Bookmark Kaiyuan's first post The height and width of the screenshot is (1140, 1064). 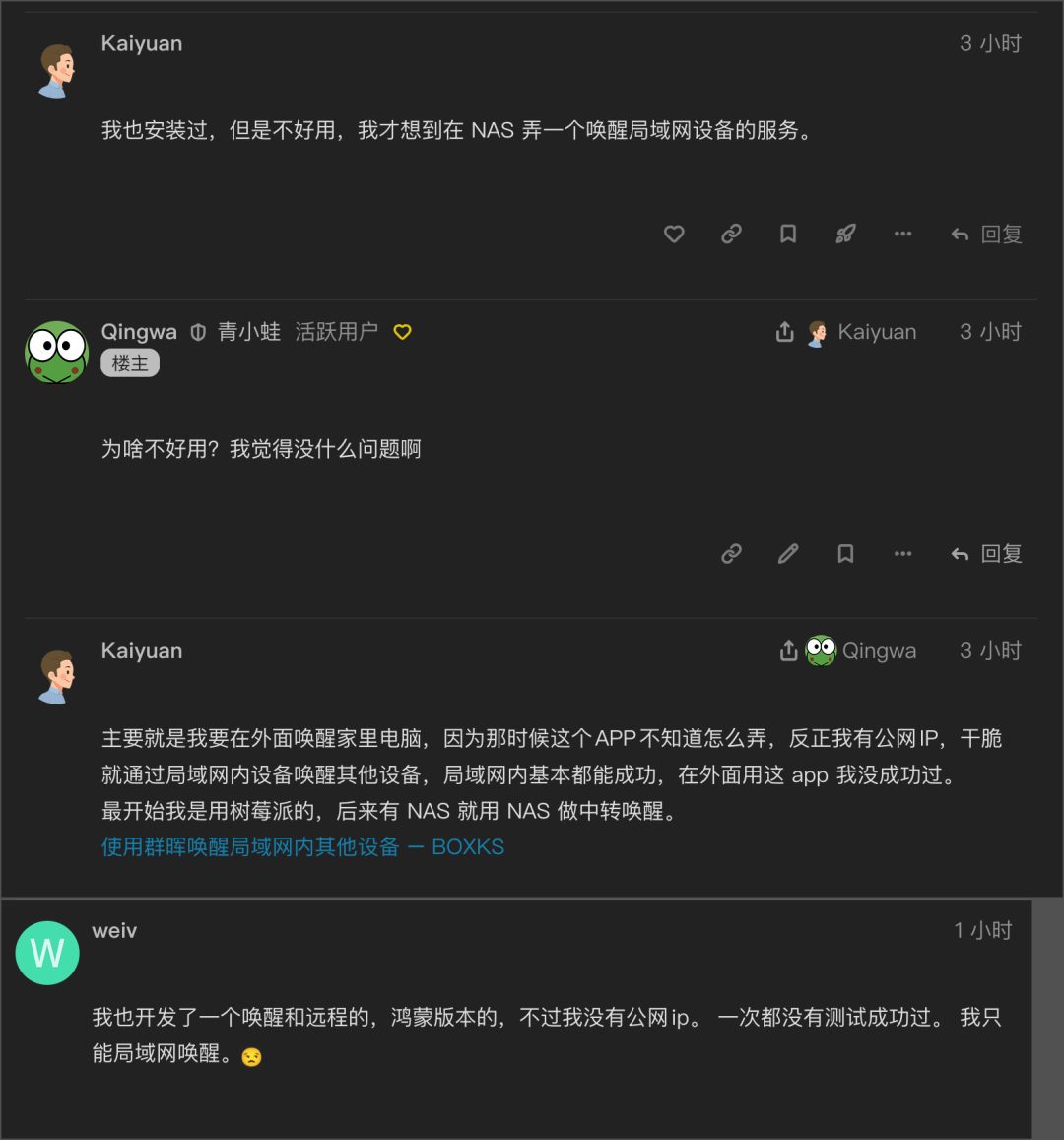[x=788, y=235]
